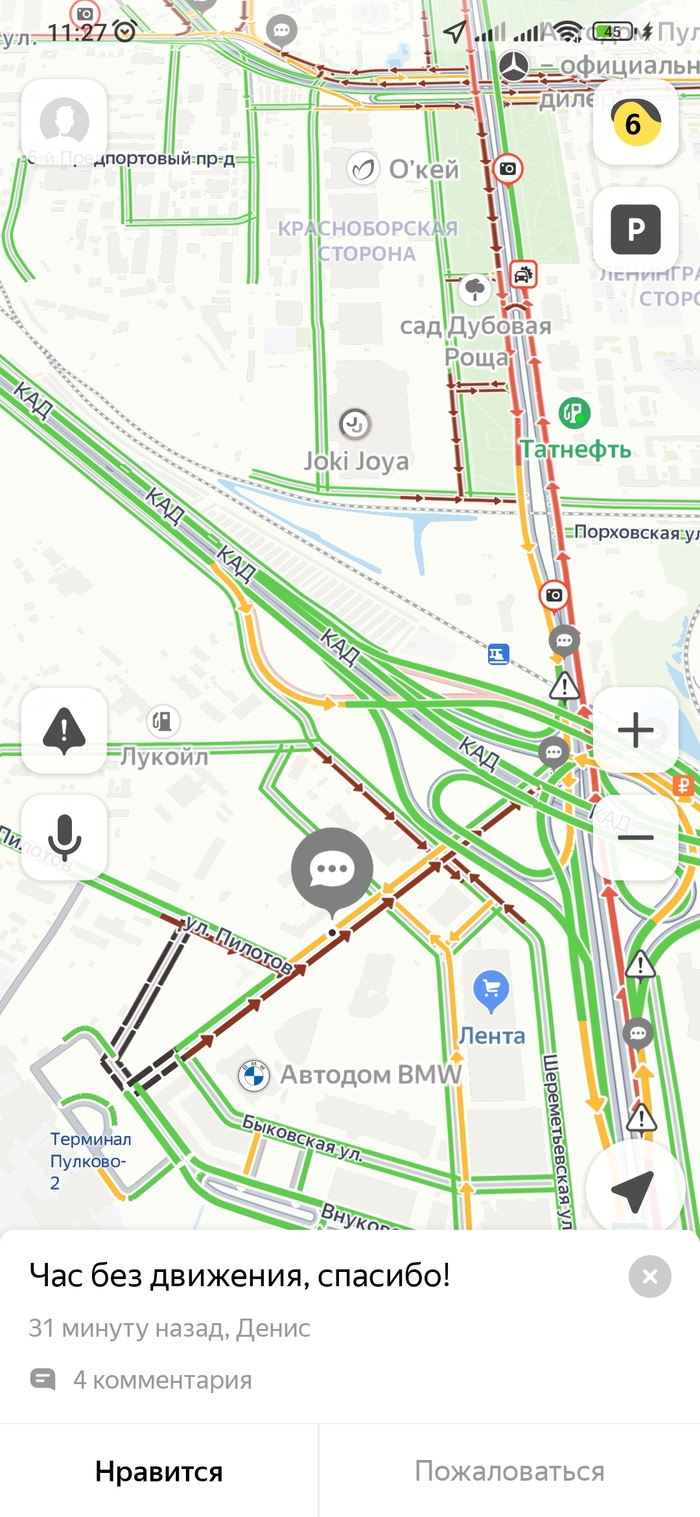Center map on my current location
700x1517 pixels.
(632, 1189)
